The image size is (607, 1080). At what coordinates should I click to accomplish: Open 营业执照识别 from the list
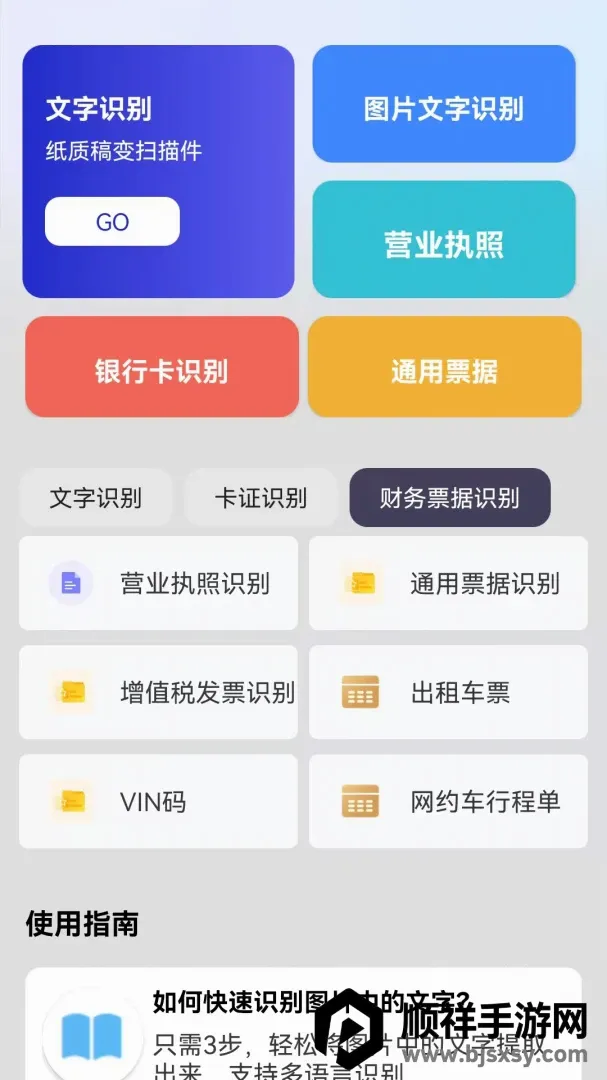[158, 583]
